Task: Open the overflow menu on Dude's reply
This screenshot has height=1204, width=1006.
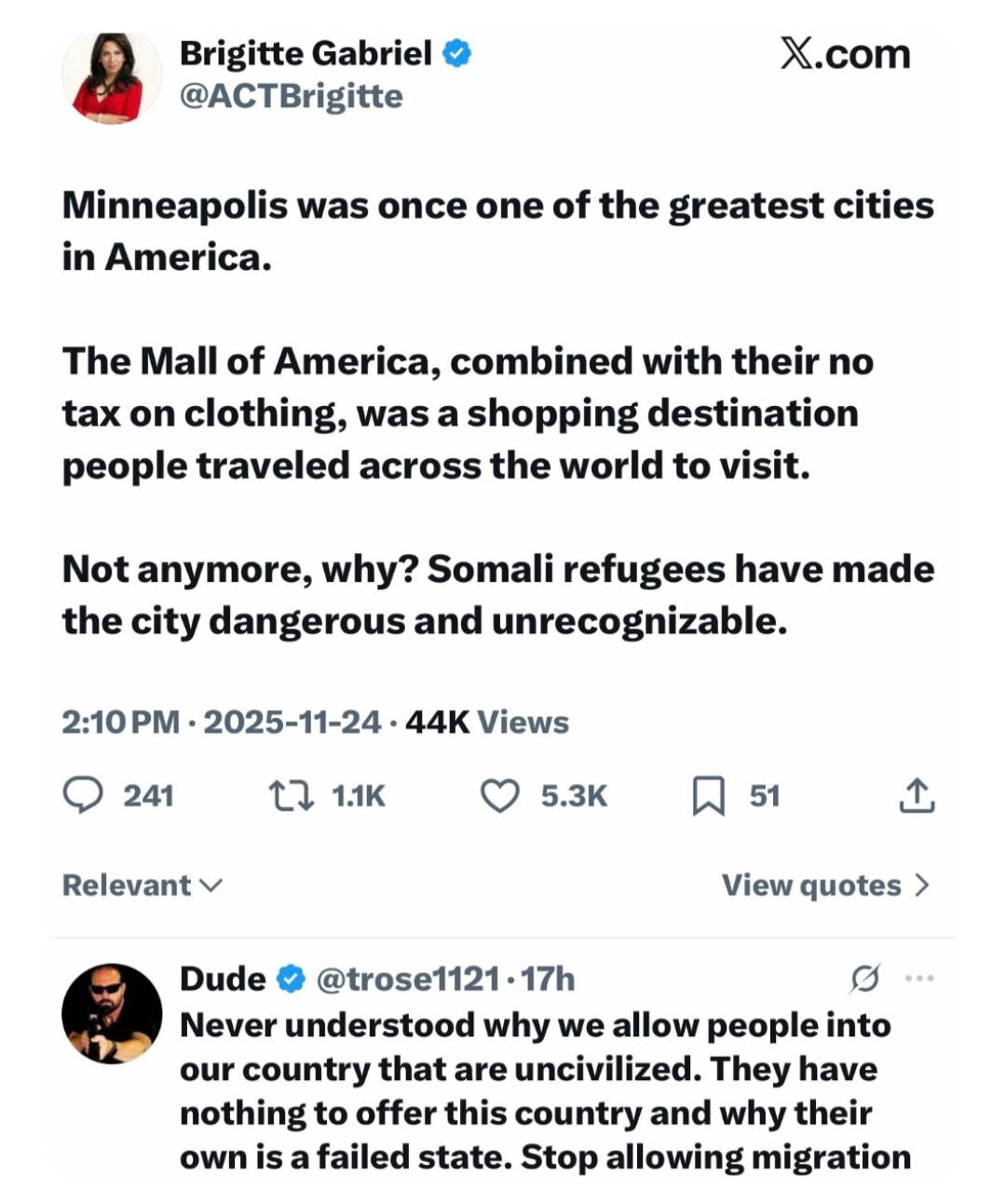Action: point(919,979)
